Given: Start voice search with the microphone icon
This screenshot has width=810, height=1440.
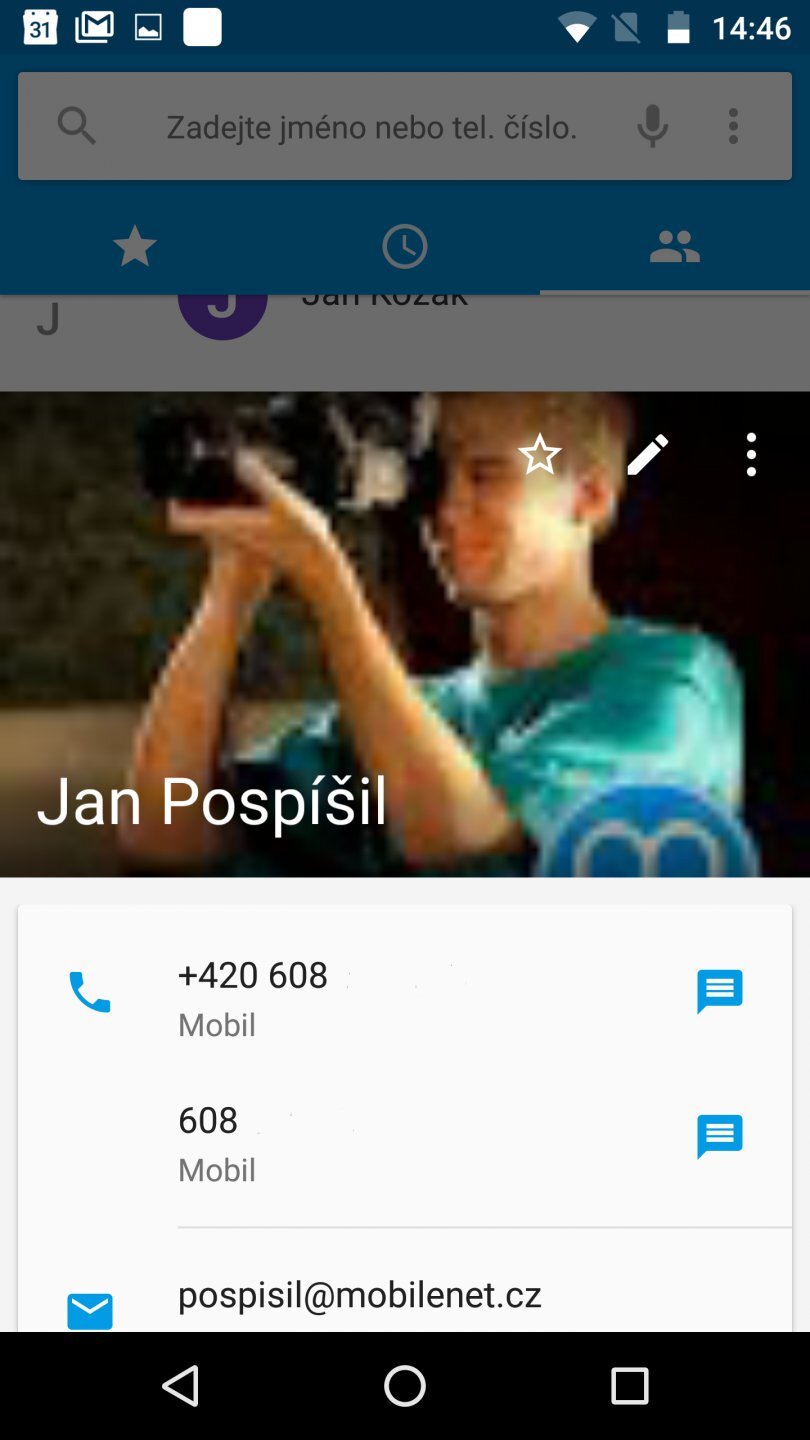Looking at the screenshot, I should [652, 127].
